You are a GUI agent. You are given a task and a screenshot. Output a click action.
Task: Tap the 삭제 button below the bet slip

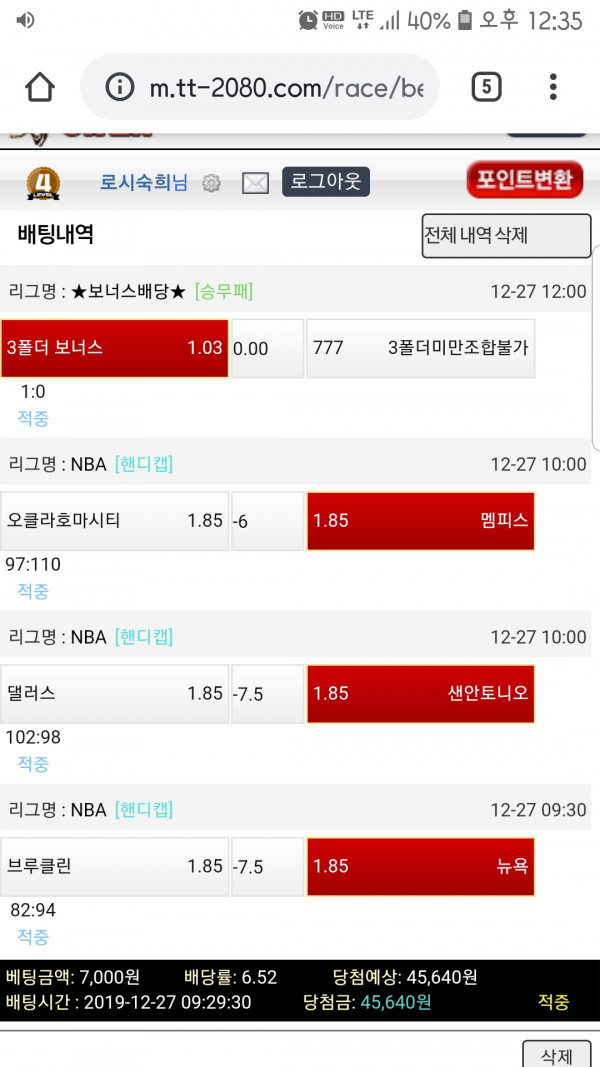[x=556, y=1055]
